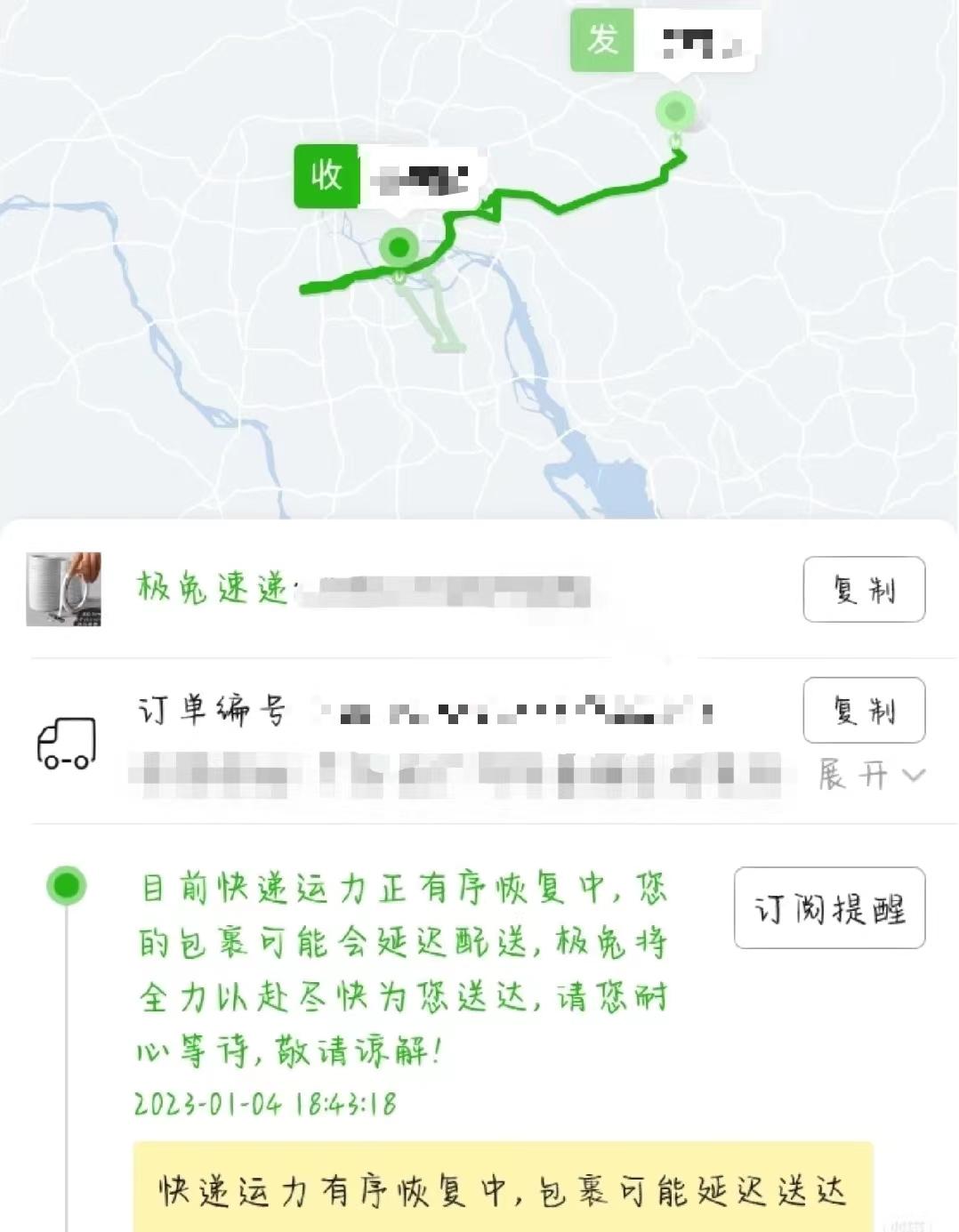
Task: Open the 展开 chevron arrow
Action: click(912, 776)
